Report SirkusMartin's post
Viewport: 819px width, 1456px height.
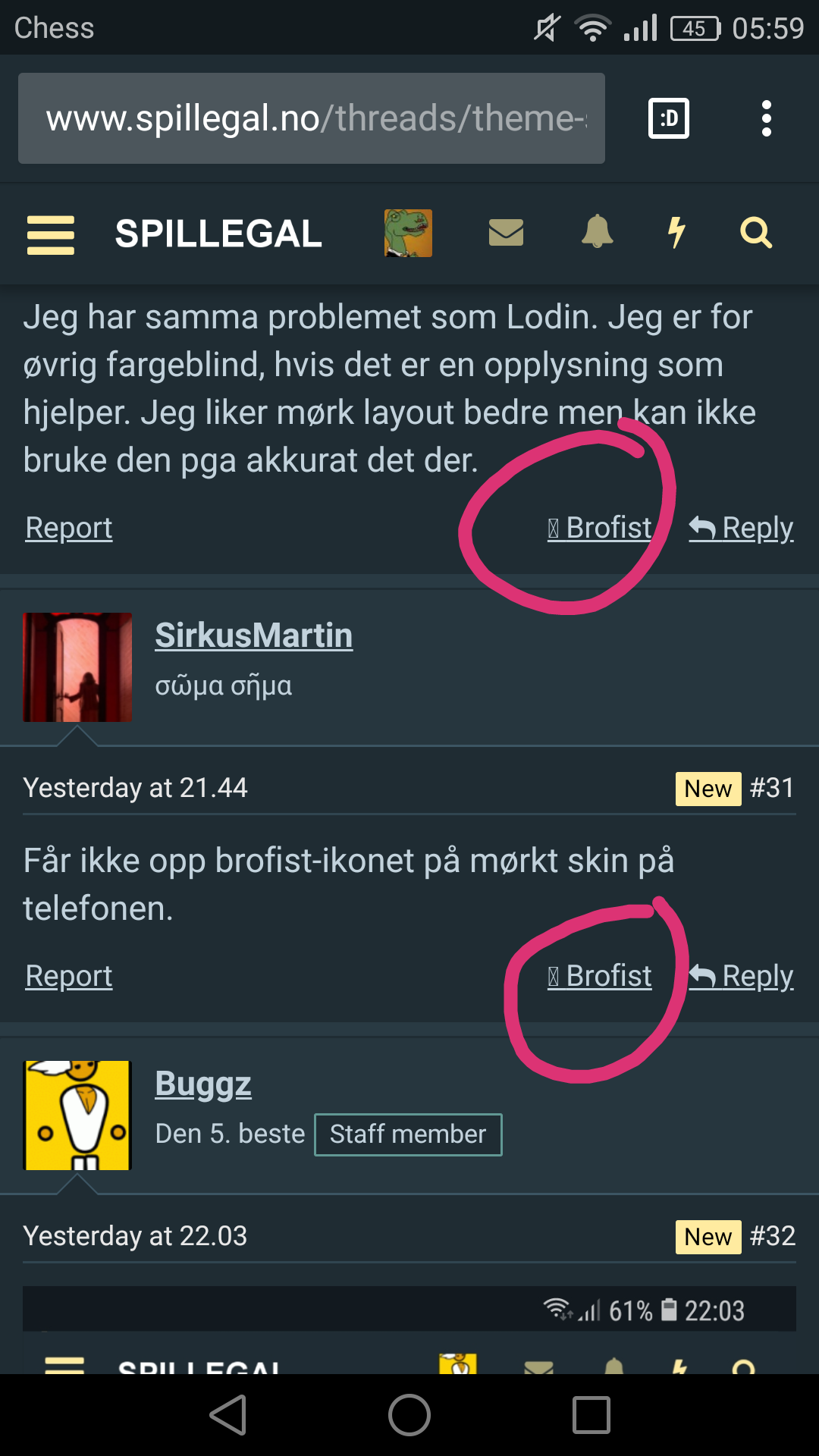(69, 976)
